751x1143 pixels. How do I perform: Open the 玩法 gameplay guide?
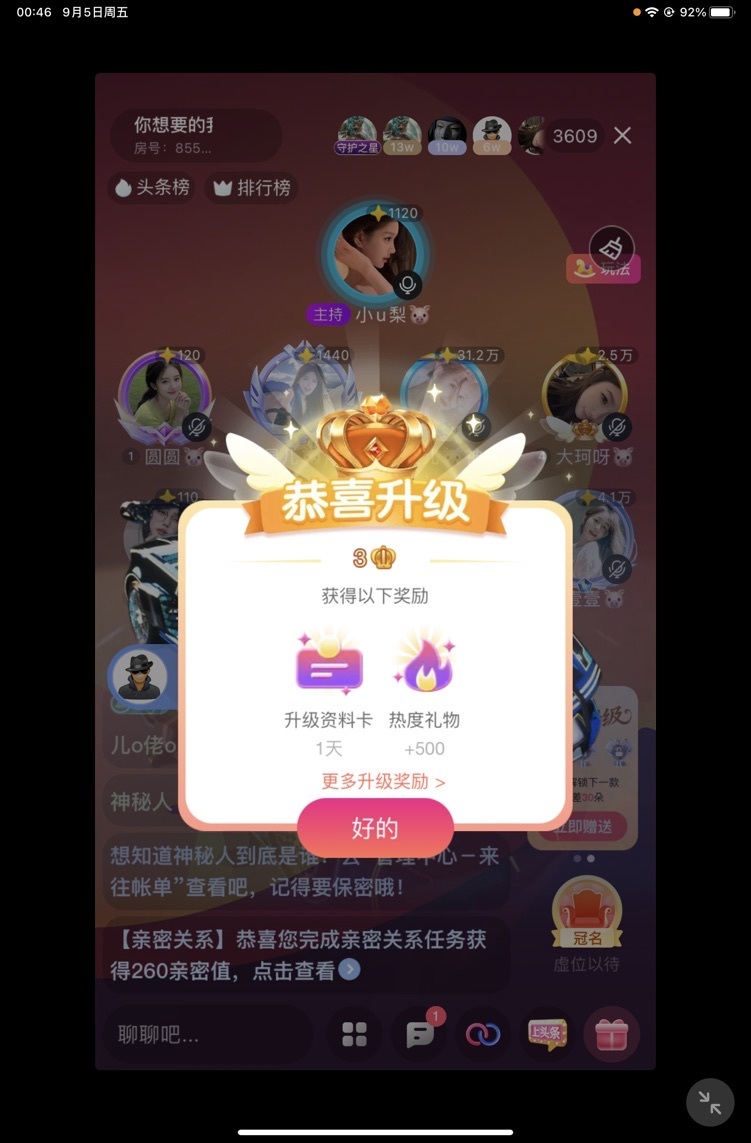click(x=606, y=267)
